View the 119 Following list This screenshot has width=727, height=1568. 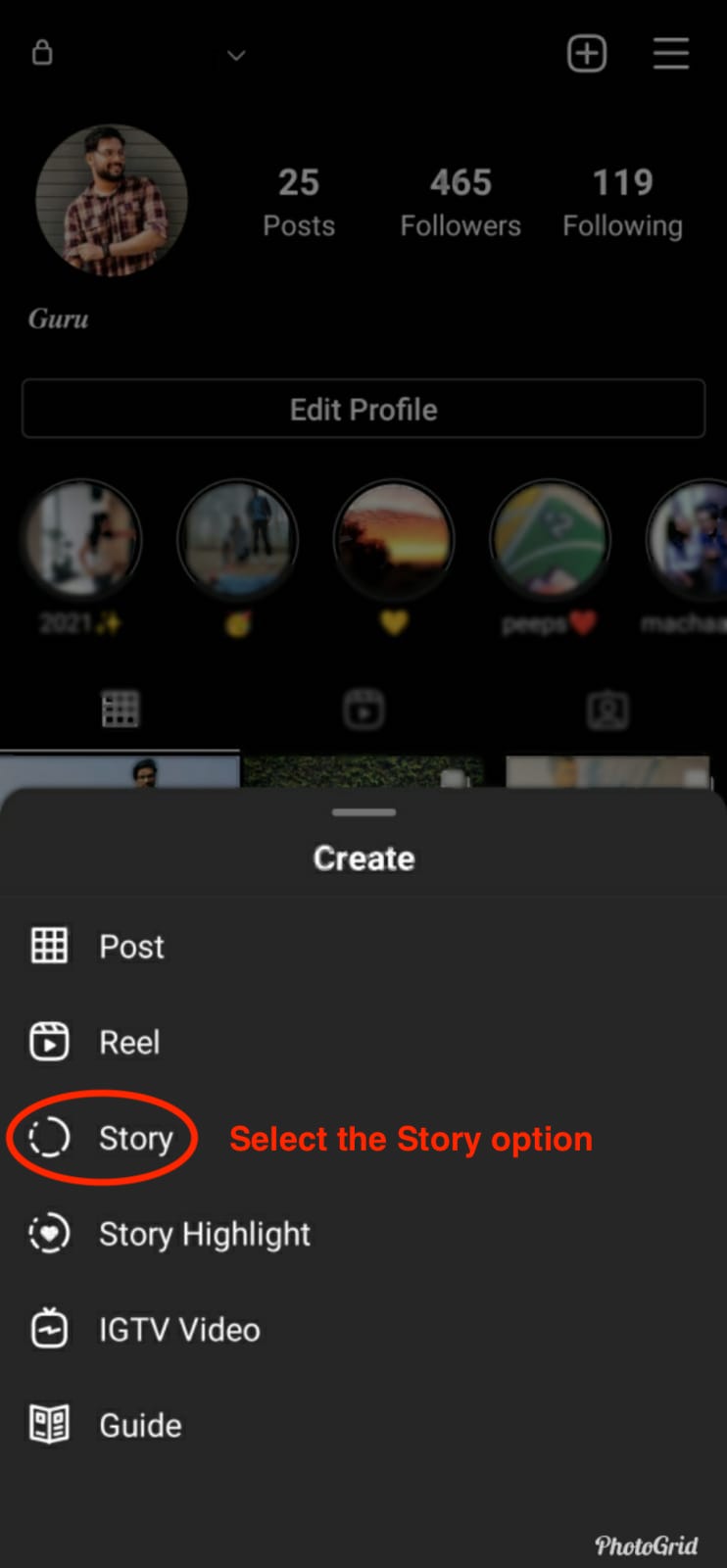pos(622,199)
